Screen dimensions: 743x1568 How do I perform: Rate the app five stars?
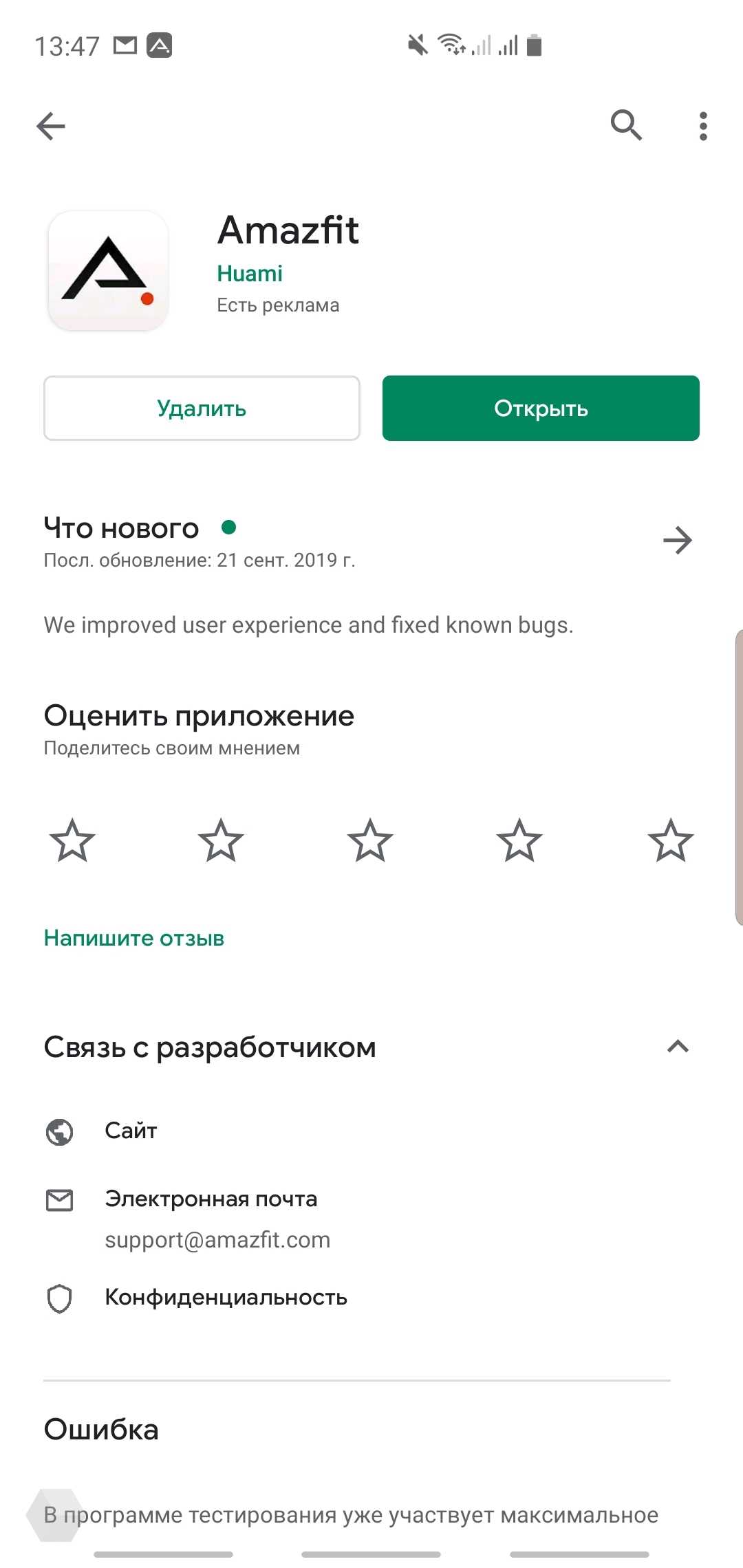pos(670,840)
